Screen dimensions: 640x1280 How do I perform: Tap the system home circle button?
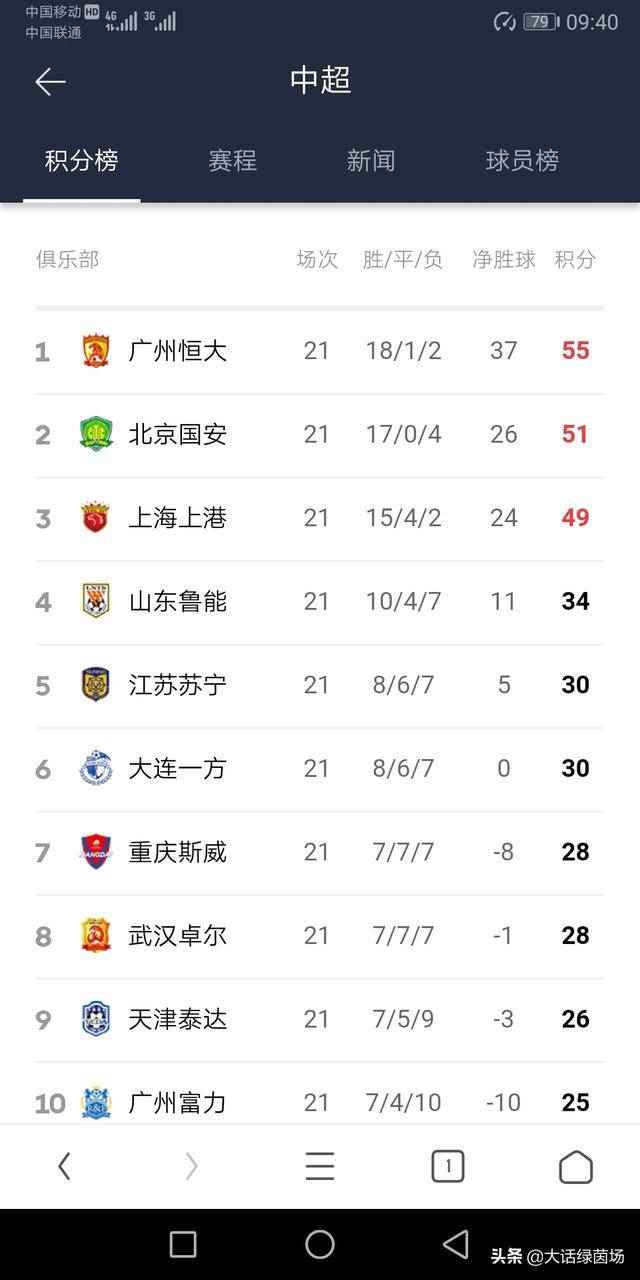pyautogui.click(x=320, y=1244)
